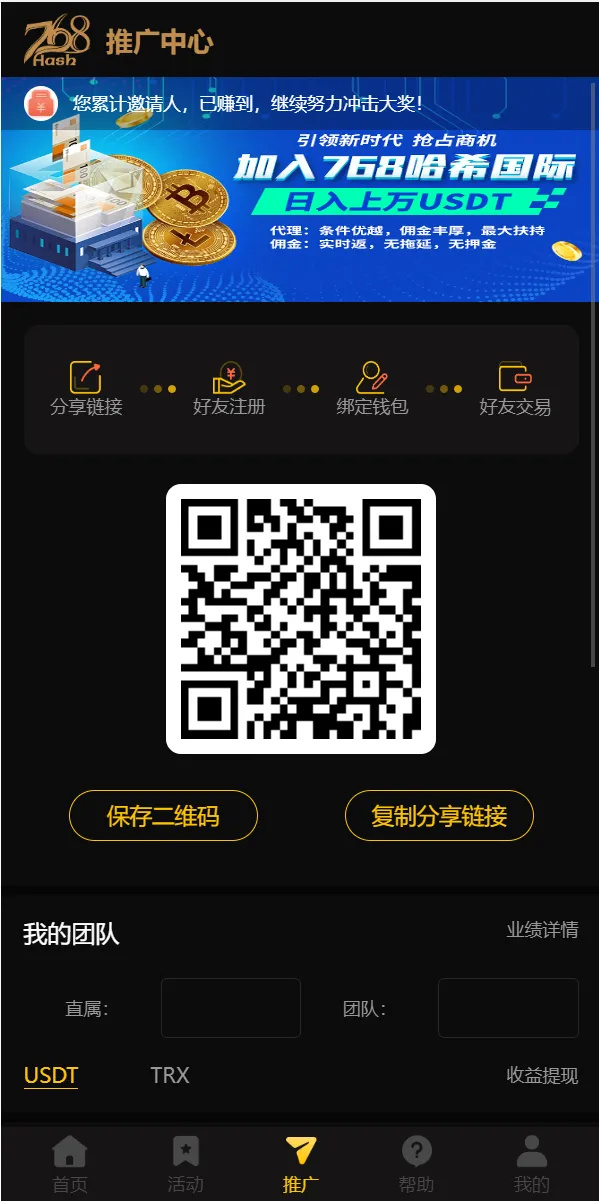Copy the share link via 复制分享链接
The height and width of the screenshot is (1201, 599).
[x=439, y=816]
